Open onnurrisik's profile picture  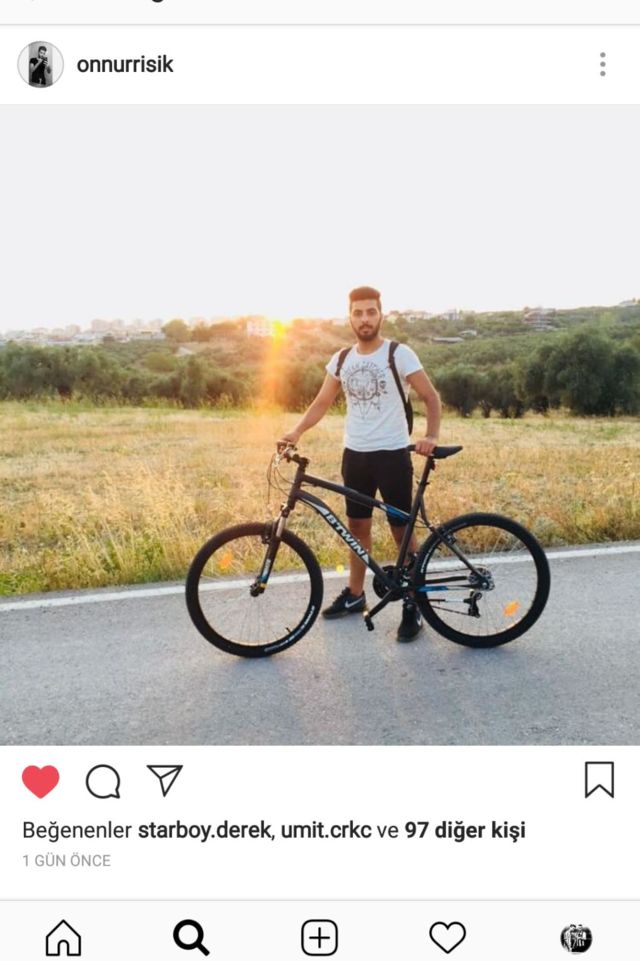click(x=40, y=65)
